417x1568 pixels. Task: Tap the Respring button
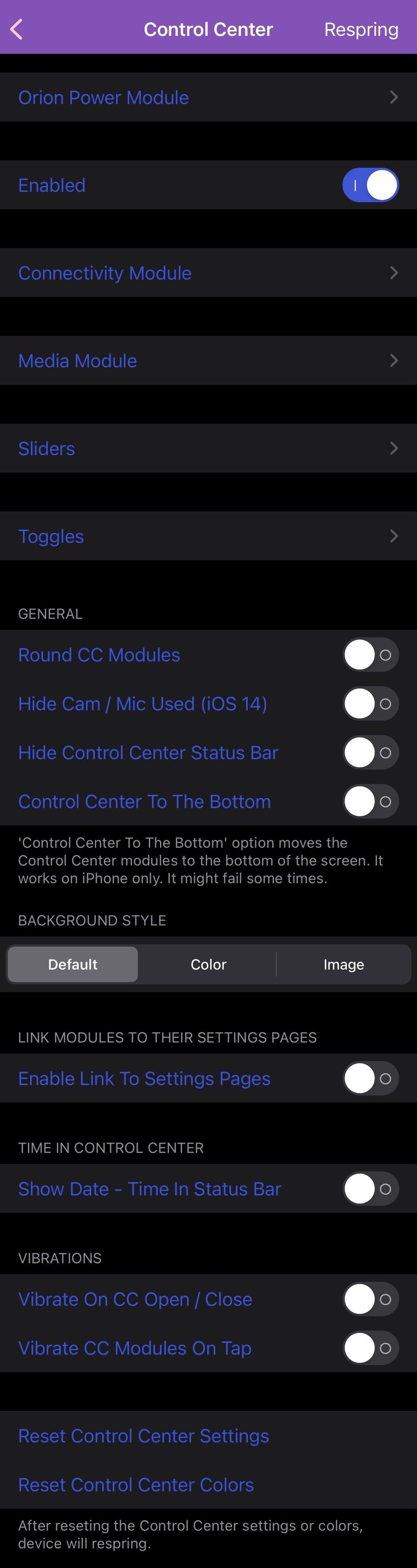pos(361,29)
